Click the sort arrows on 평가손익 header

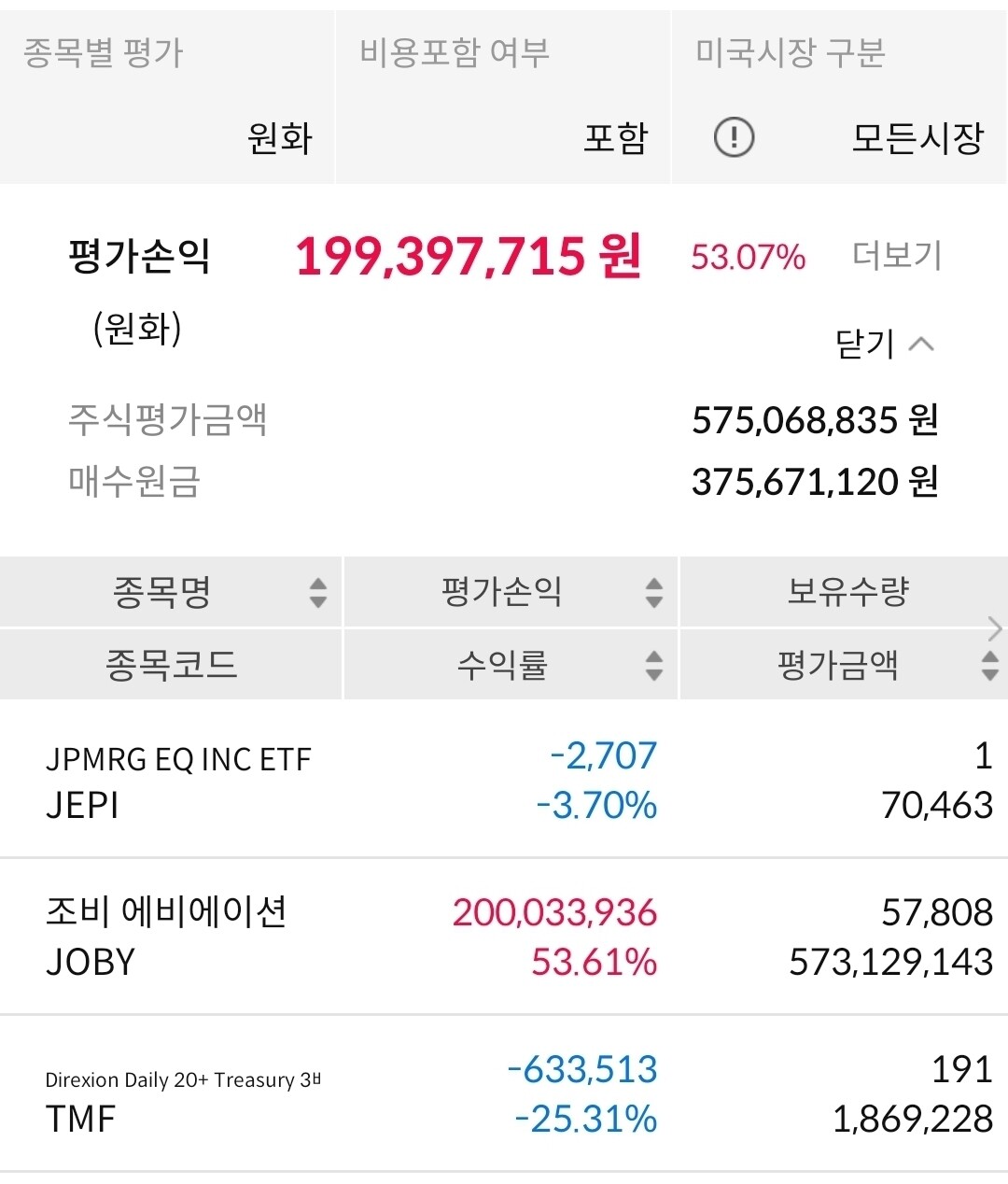653,591
